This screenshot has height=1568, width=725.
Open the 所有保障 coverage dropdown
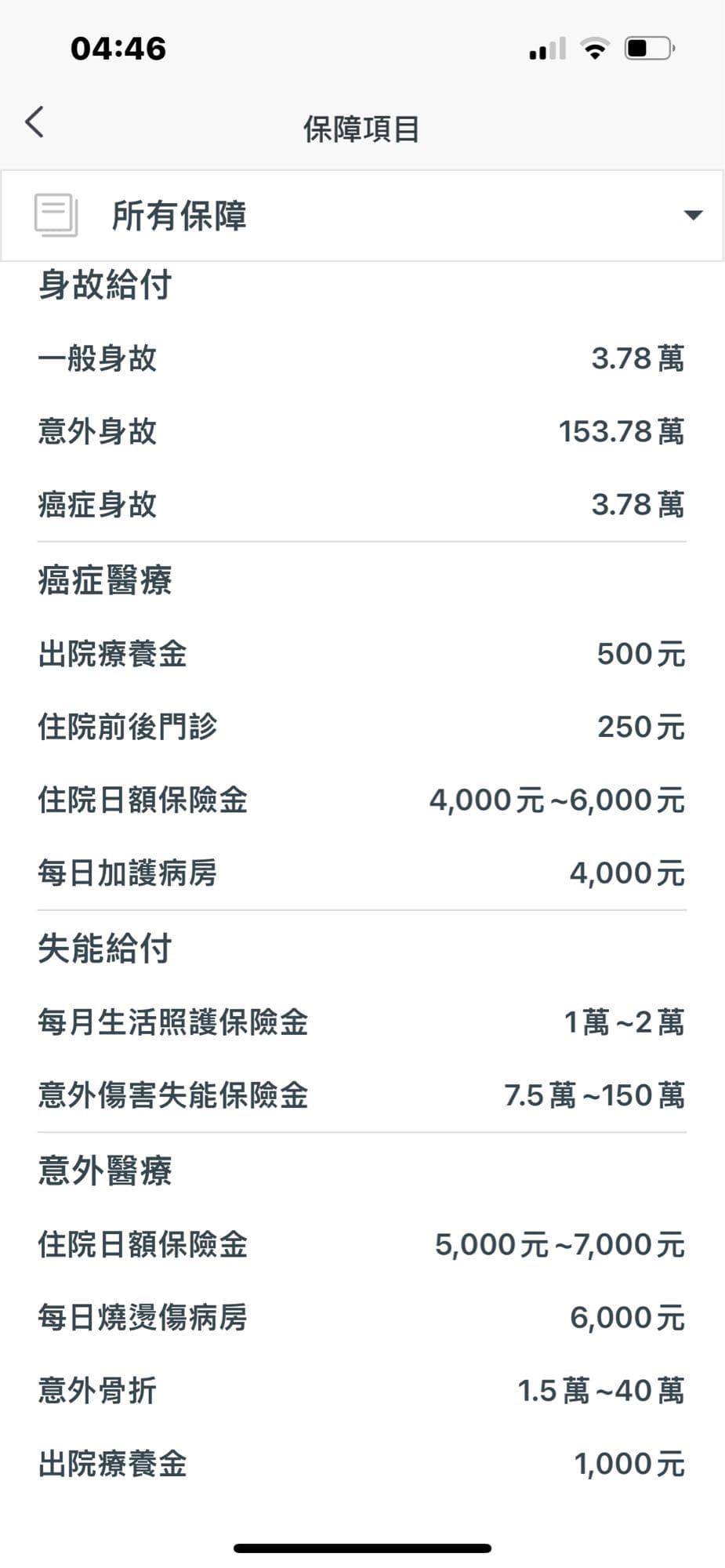[362, 216]
